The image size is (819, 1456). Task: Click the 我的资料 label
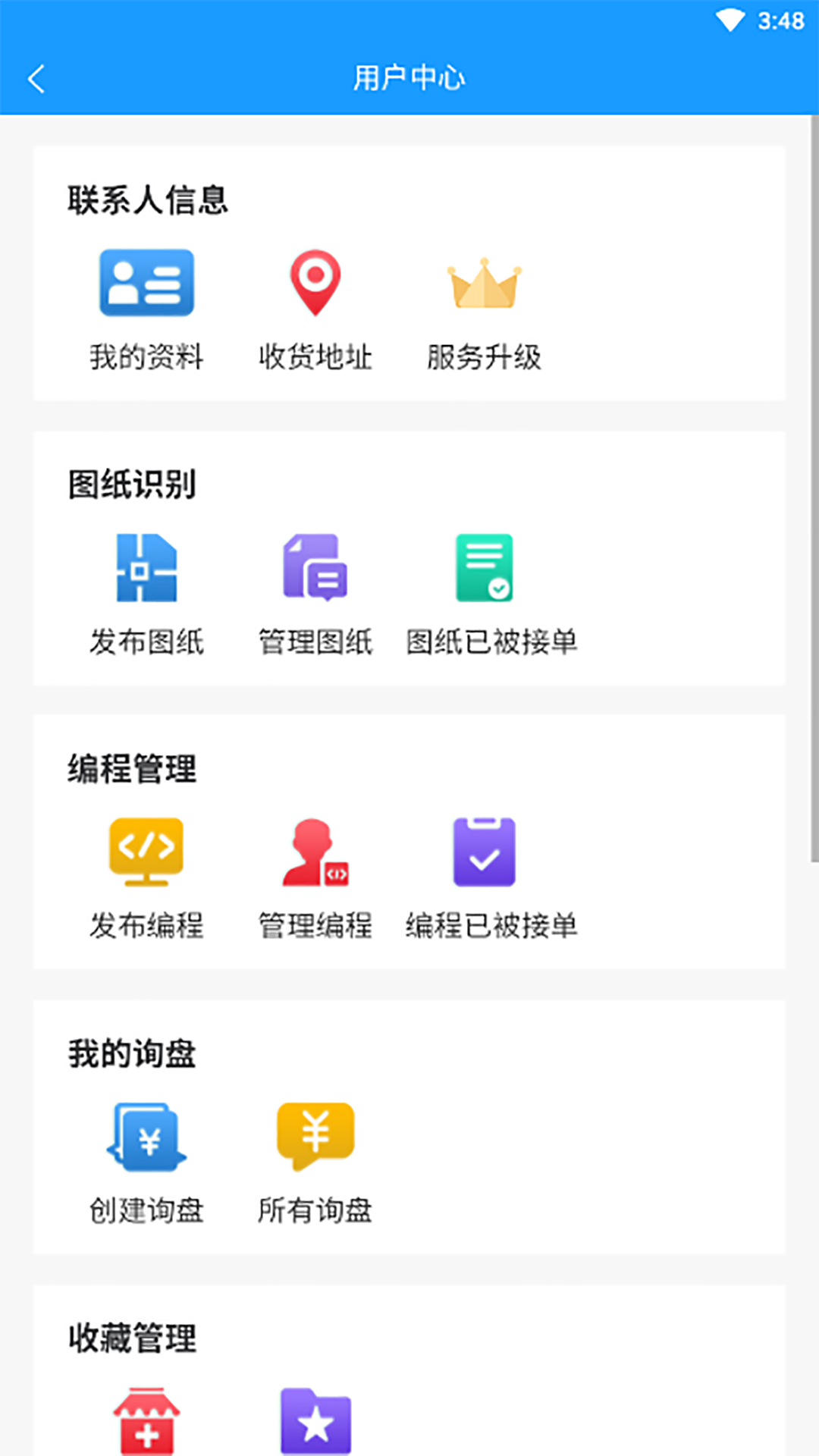[x=146, y=358]
